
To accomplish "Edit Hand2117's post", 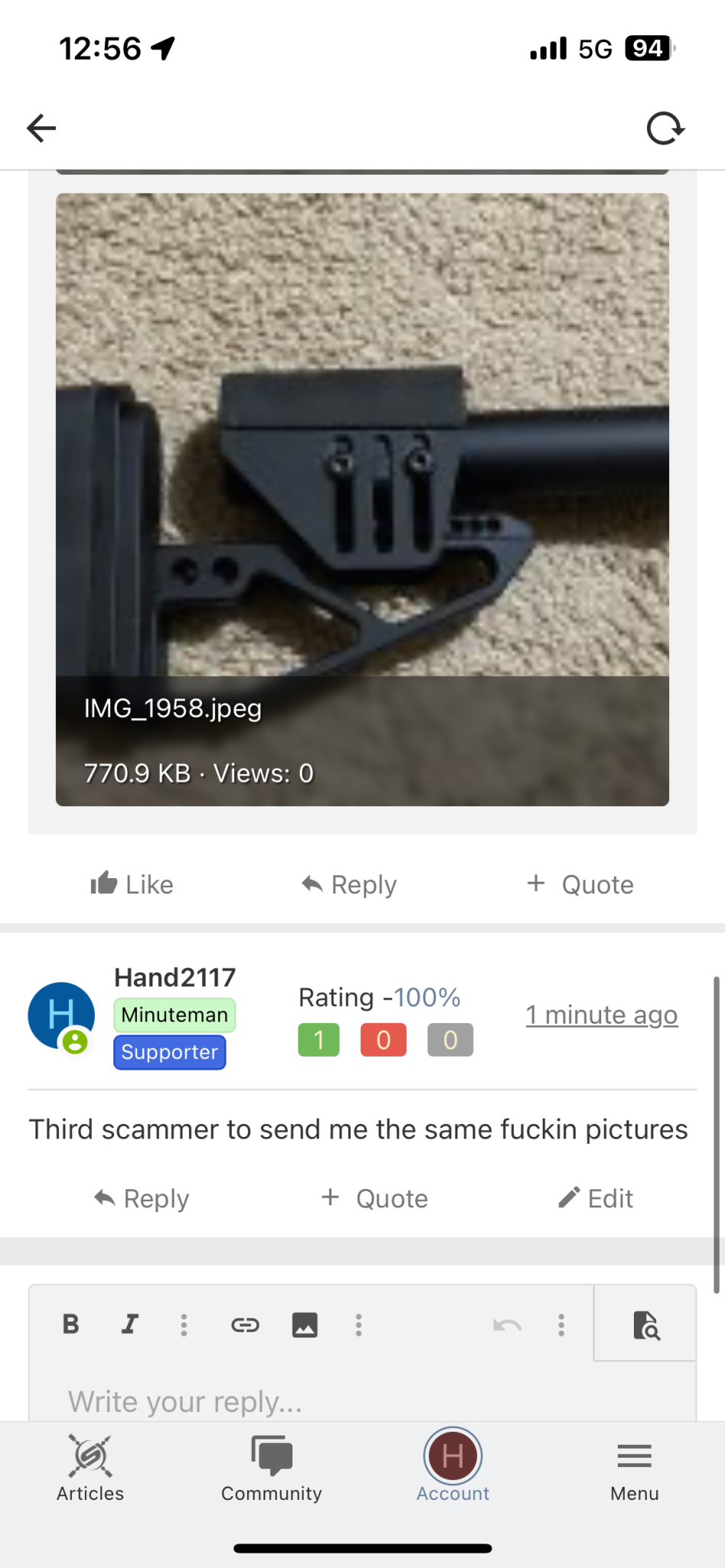I will 596,1198.
